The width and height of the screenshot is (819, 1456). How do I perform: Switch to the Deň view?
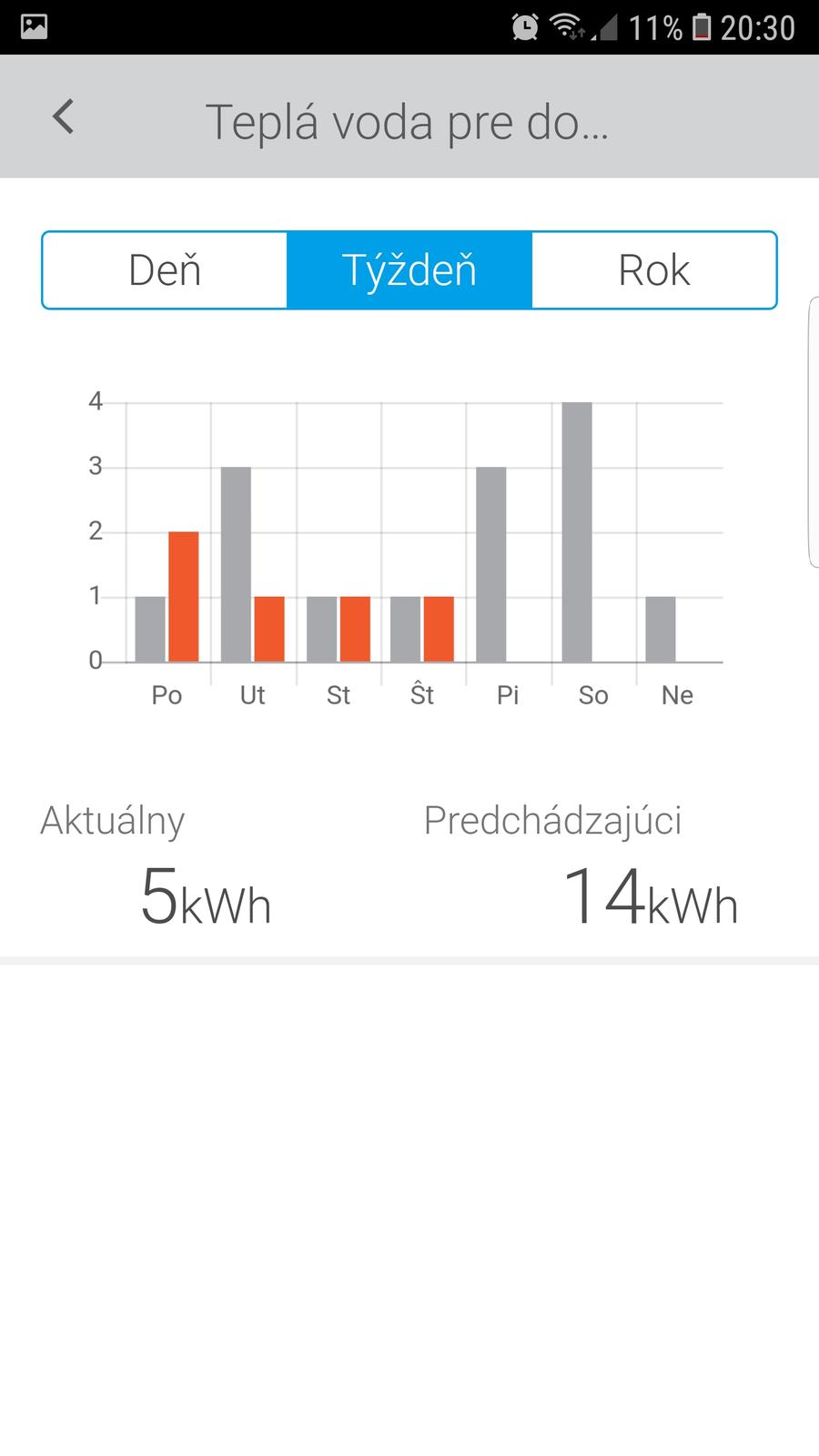point(165,270)
